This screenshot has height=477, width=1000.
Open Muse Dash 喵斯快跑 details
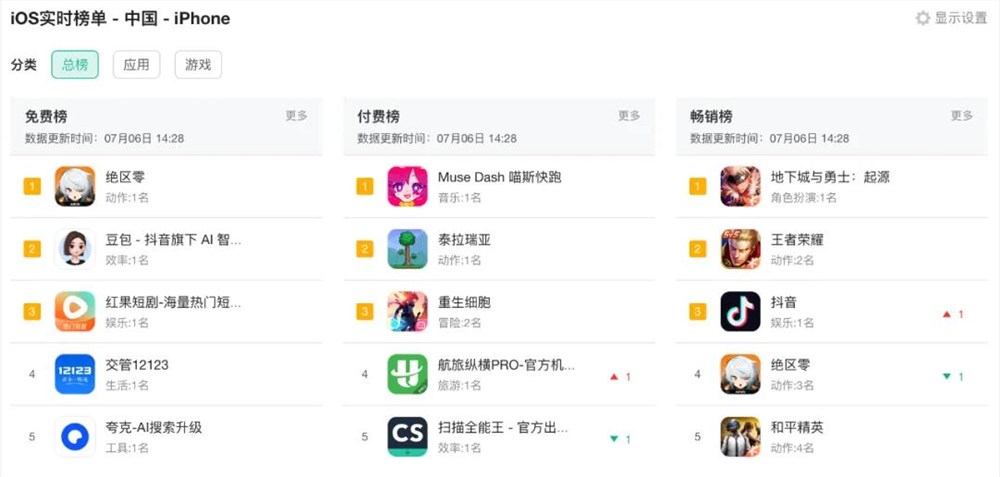point(499,177)
